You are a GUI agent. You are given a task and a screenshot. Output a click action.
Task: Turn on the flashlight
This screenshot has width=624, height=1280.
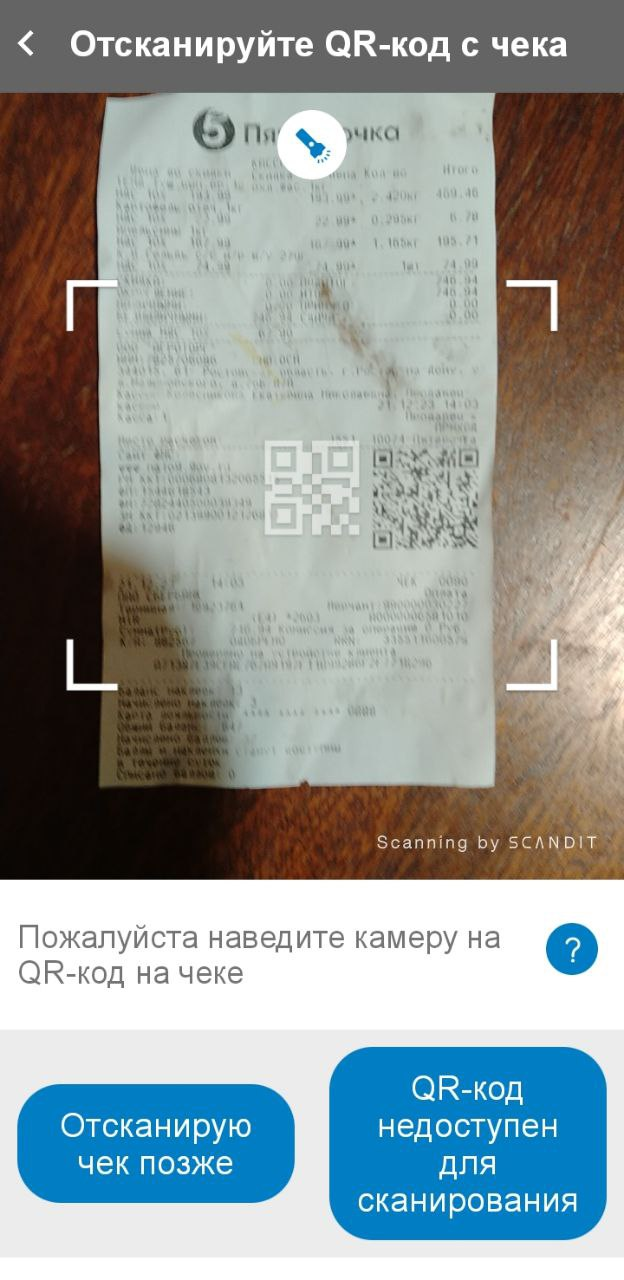coord(312,145)
